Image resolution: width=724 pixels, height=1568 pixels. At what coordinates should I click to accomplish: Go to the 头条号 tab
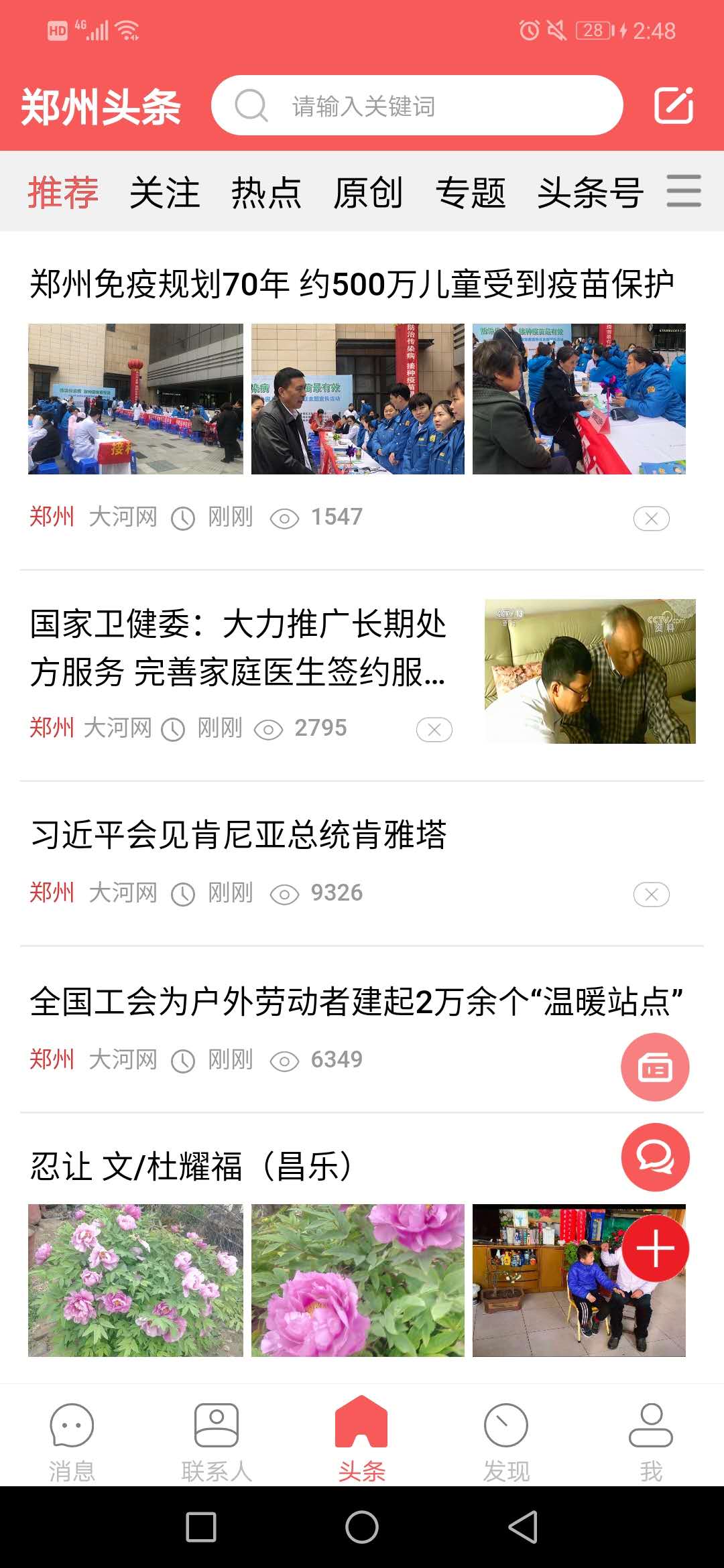590,192
